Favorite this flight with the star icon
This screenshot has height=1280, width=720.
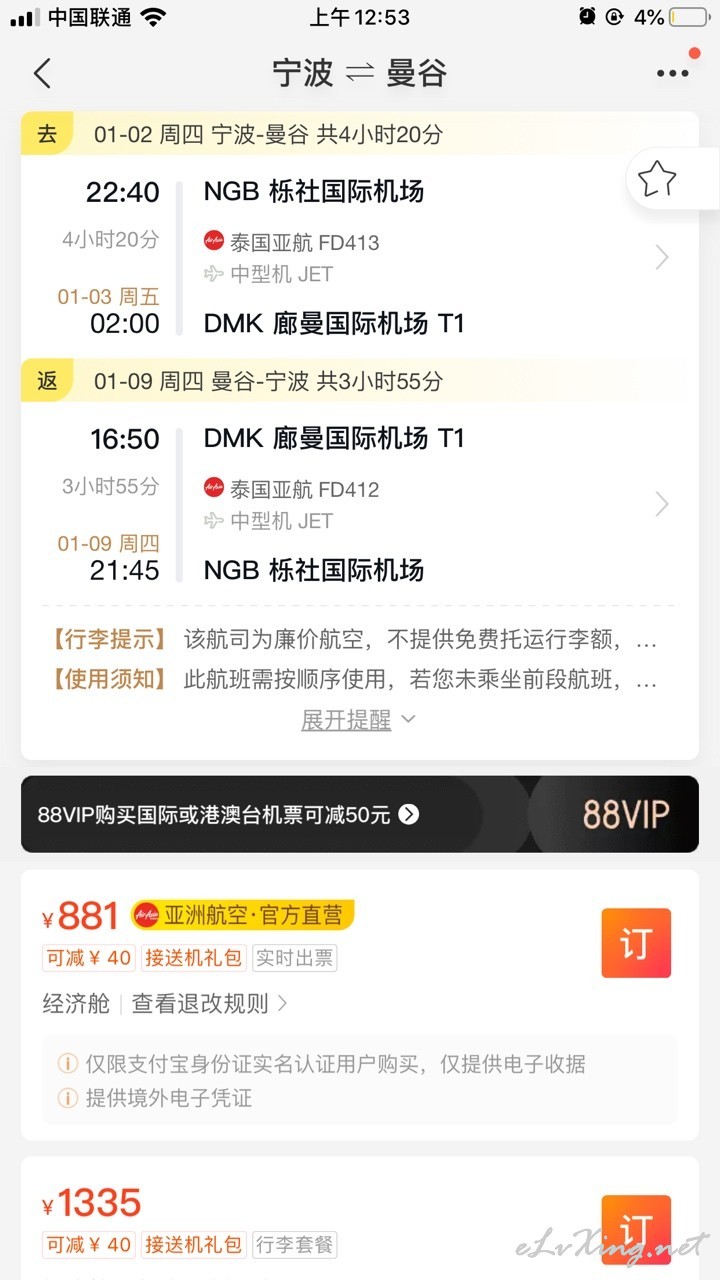[657, 180]
